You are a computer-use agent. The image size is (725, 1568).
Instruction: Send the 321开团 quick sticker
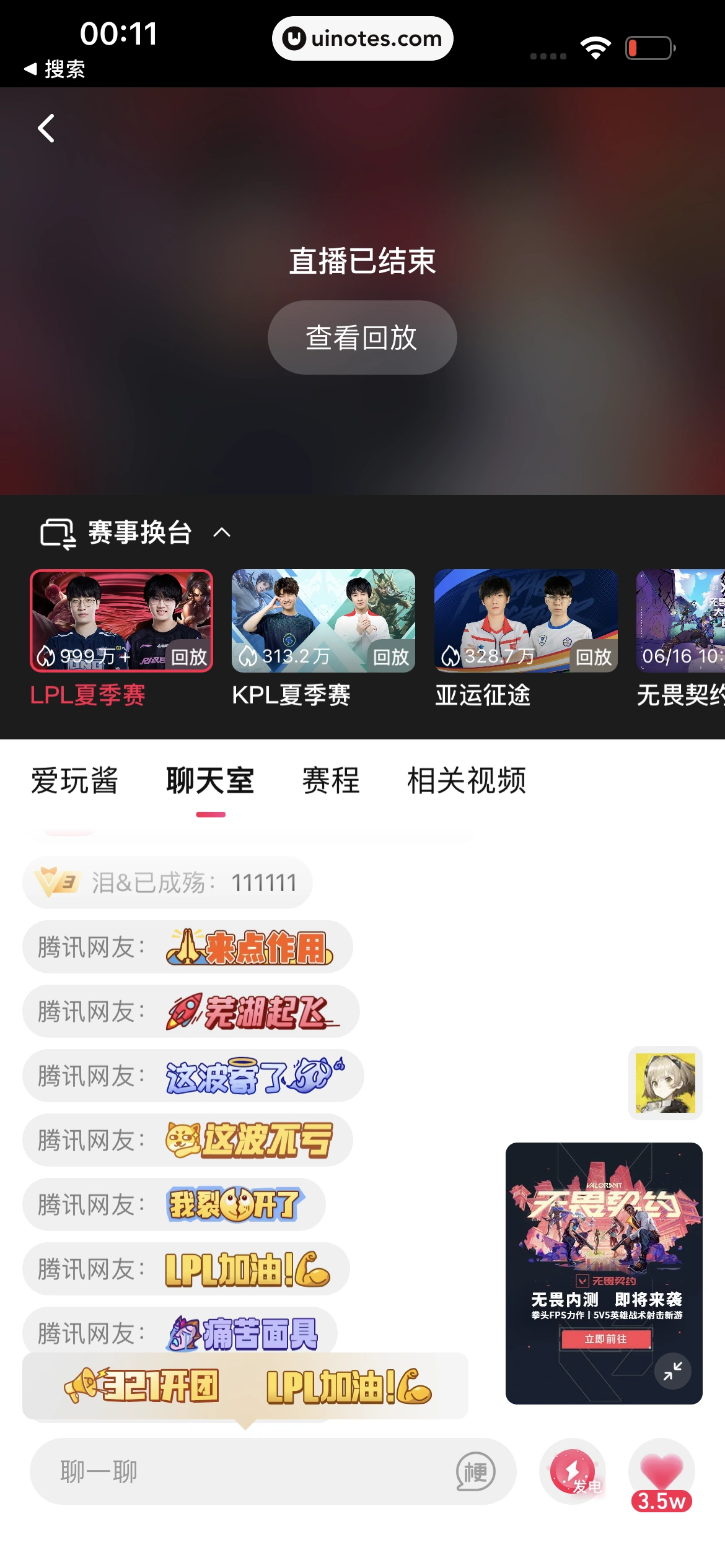tap(142, 1386)
